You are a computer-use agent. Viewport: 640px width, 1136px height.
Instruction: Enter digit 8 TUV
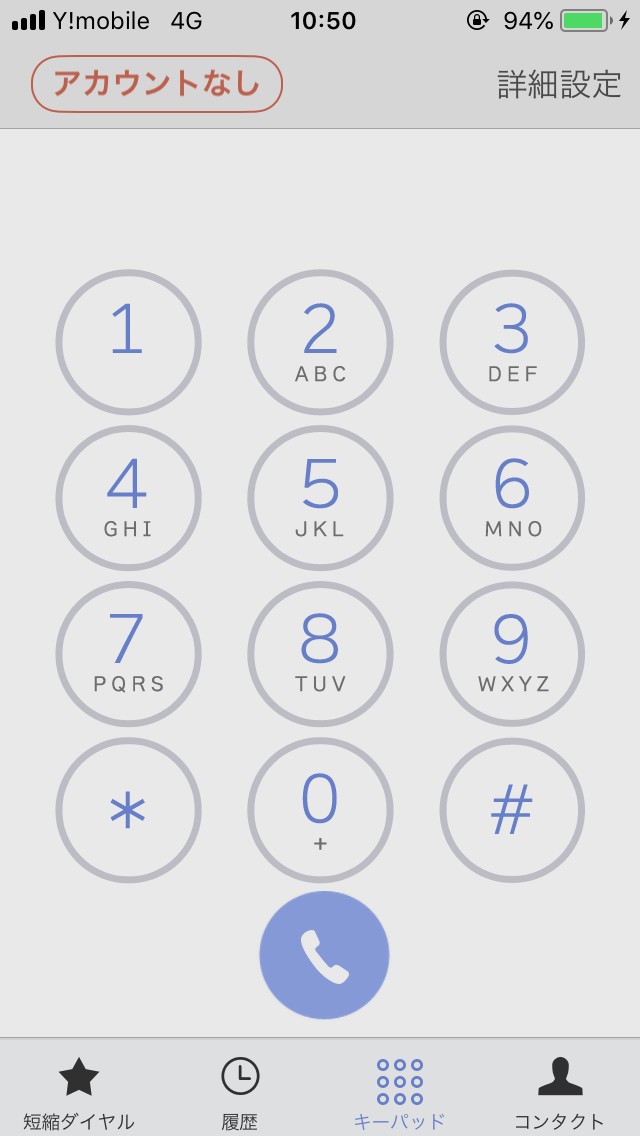(320, 654)
